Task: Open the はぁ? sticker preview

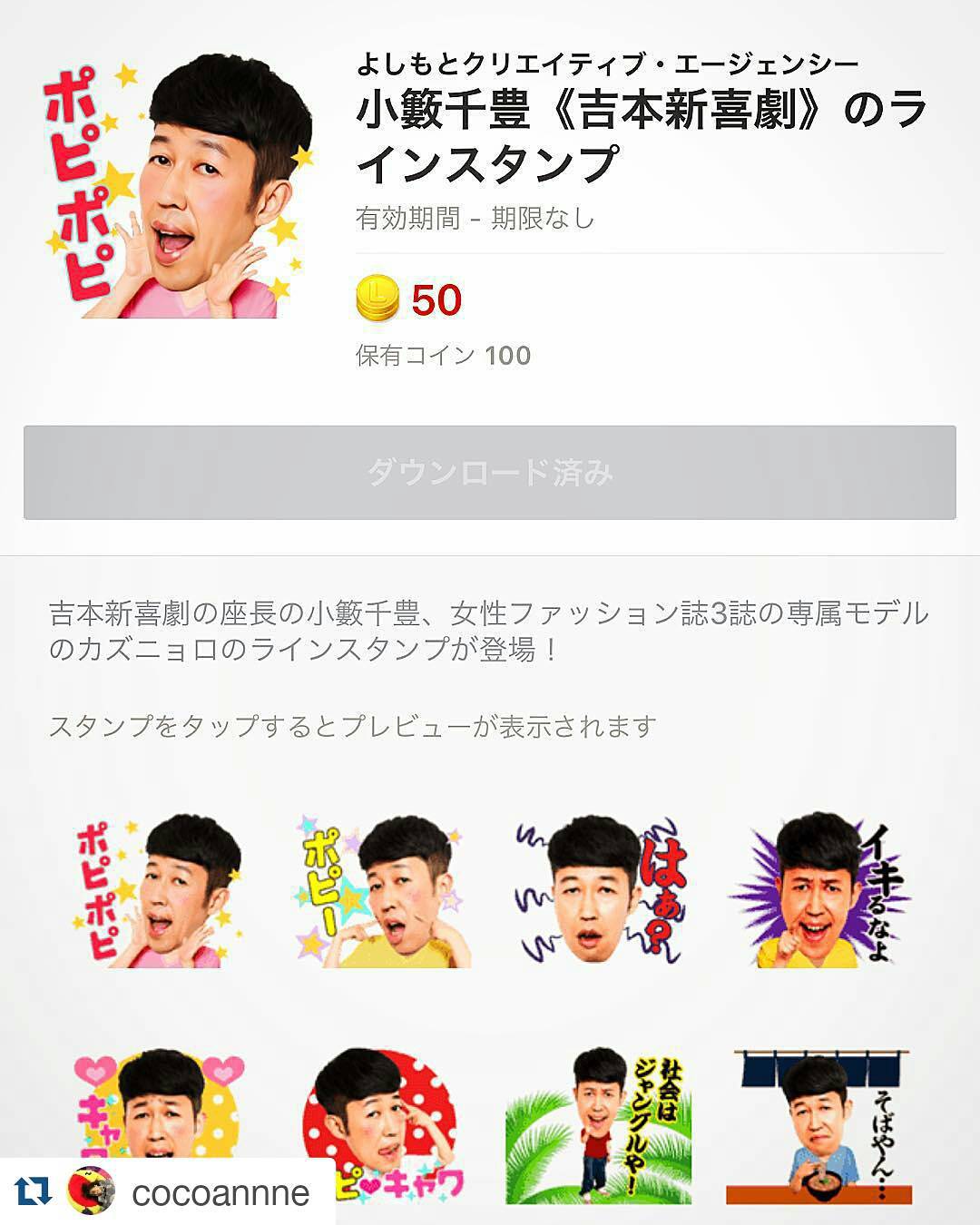Action: point(599,891)
